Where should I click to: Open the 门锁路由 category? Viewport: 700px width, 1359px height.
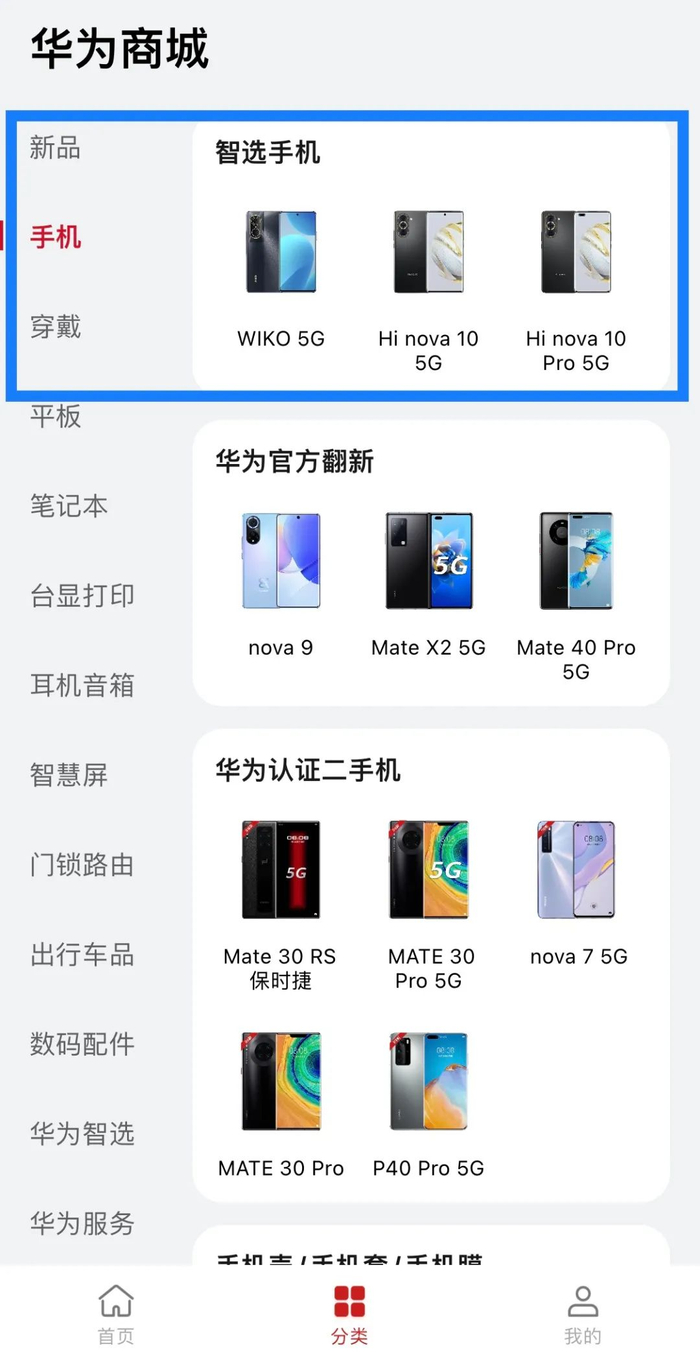[x=81, y=864]
